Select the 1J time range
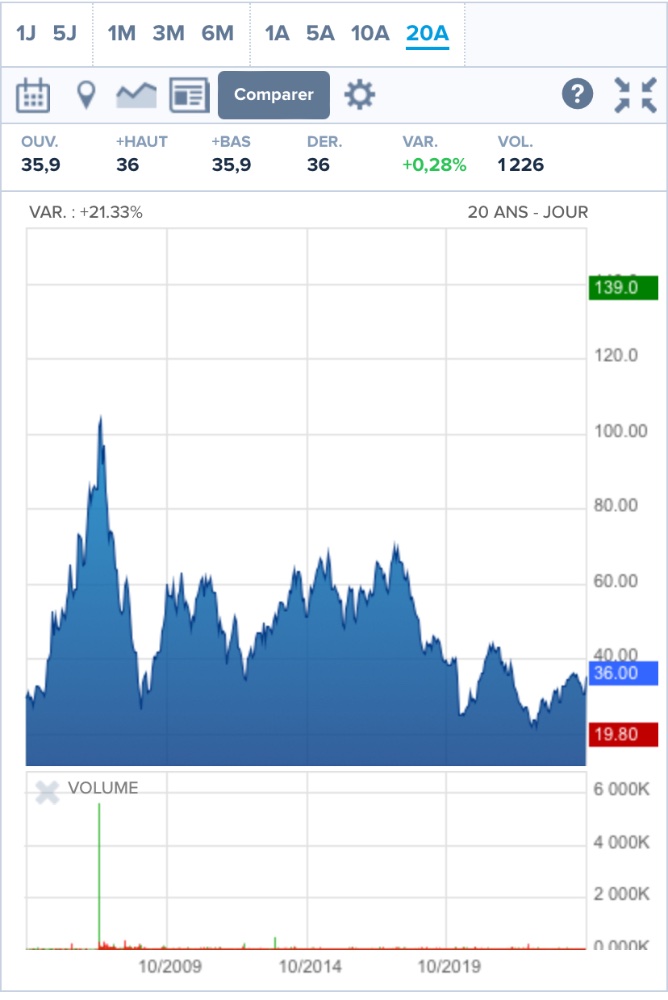This screenshot has width=668, height=1000. click(x=26, y=33)
